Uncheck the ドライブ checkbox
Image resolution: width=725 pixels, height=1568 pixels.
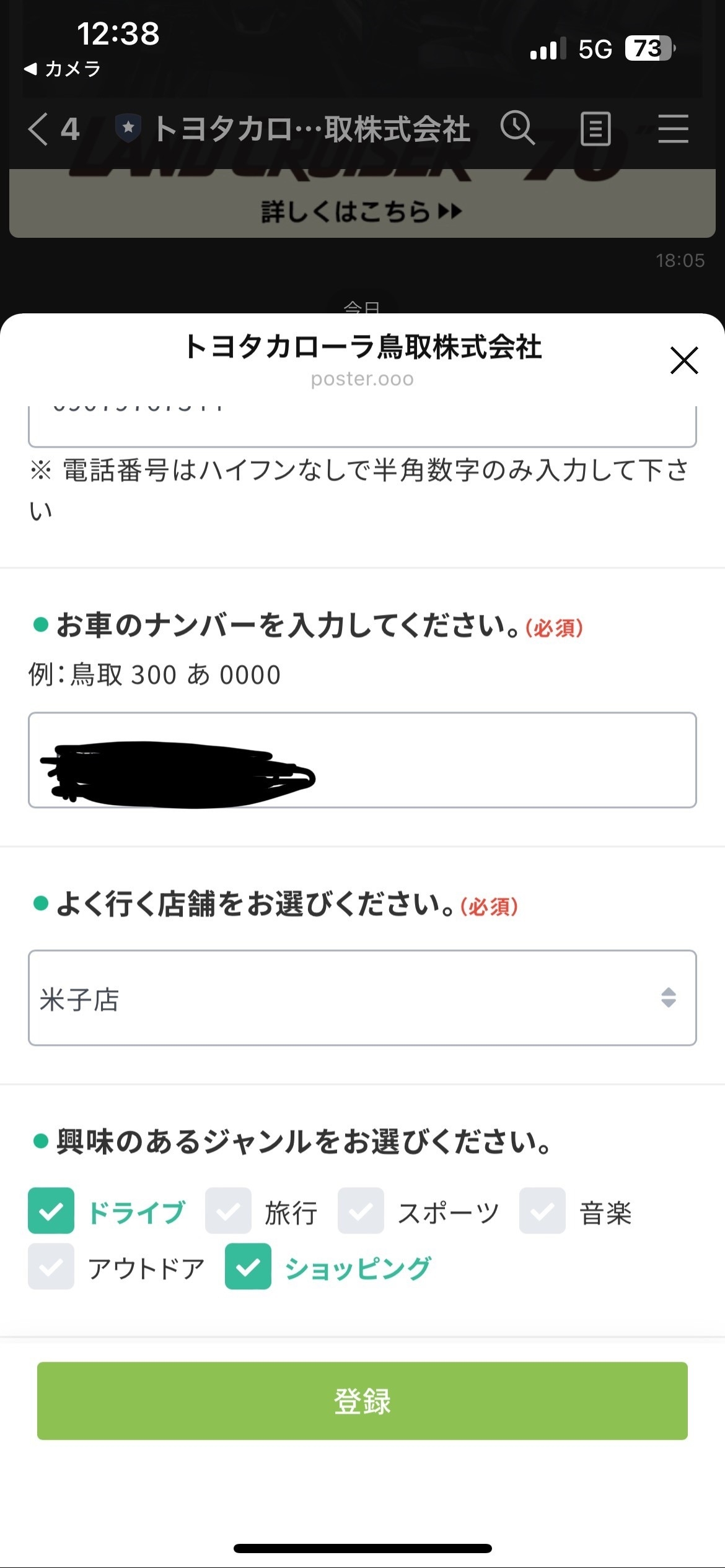tap(51, 1211)
